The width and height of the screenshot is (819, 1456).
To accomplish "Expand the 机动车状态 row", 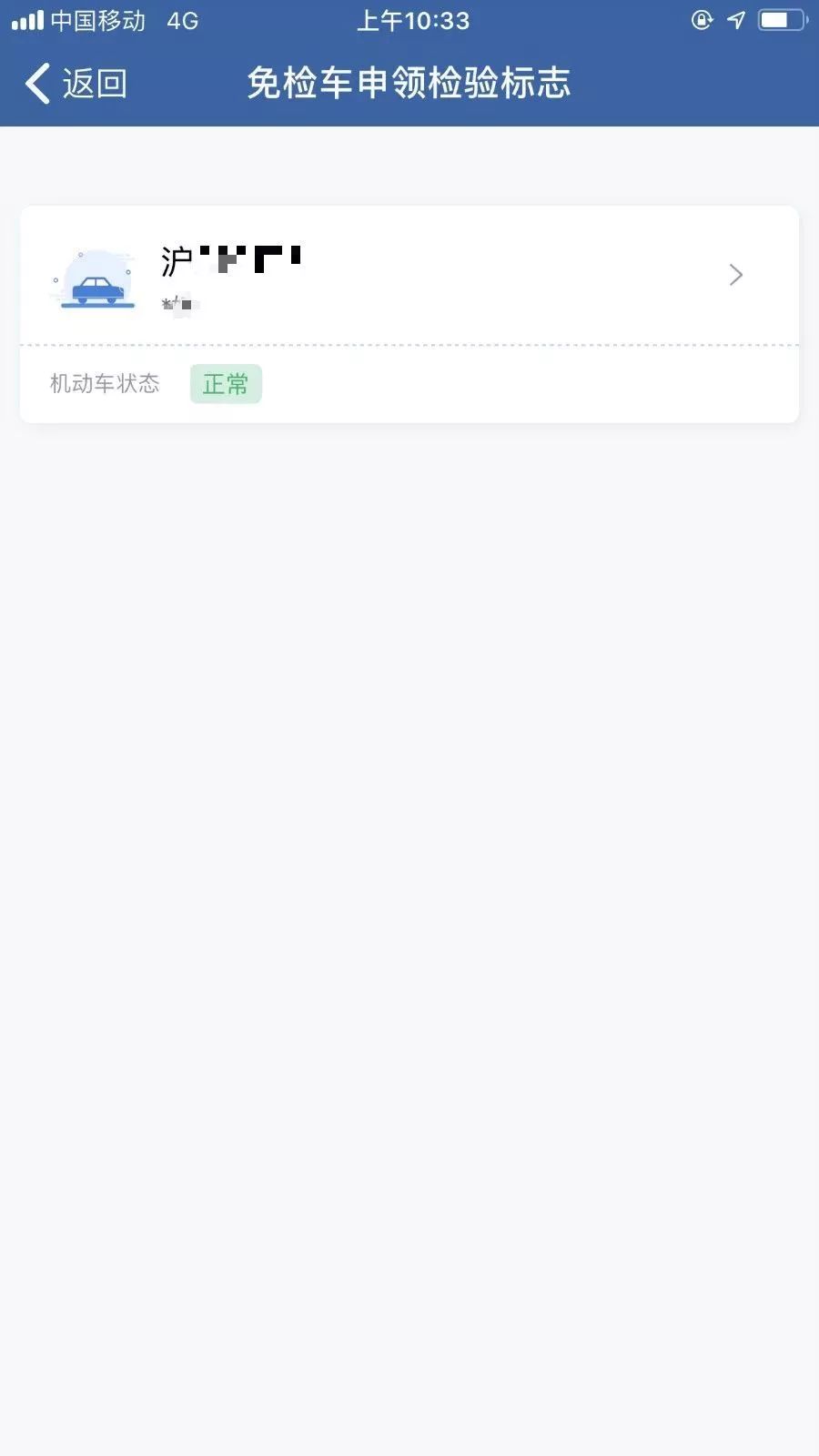I will [409, 383].
